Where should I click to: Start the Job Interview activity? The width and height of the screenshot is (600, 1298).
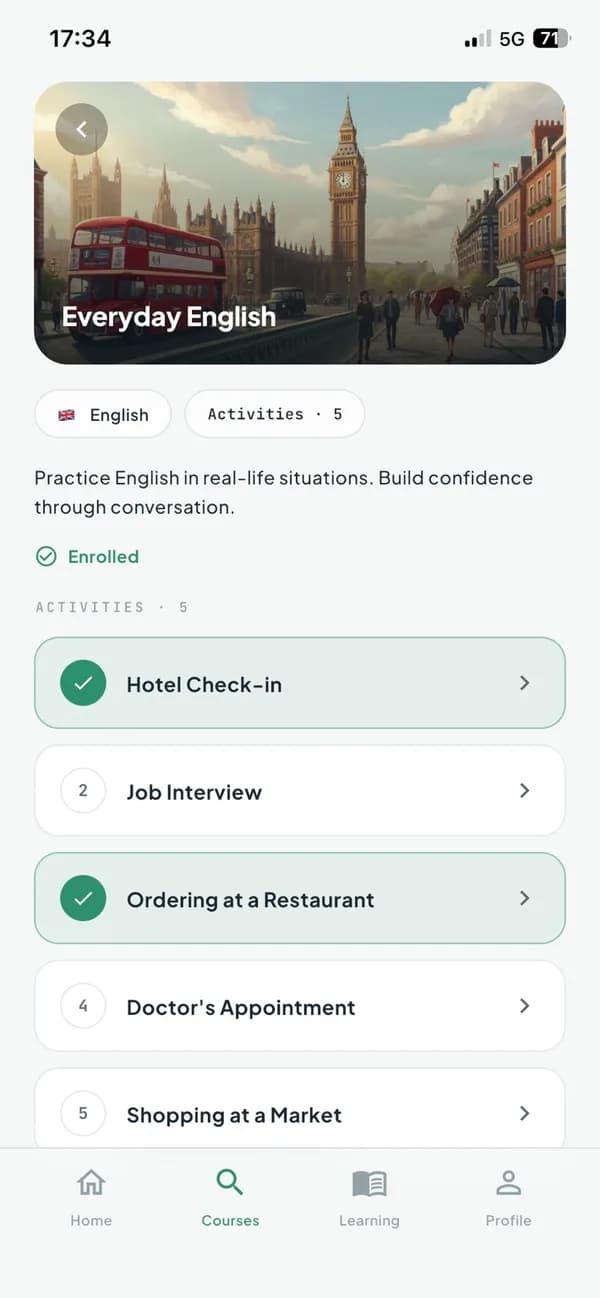(300, 790)
